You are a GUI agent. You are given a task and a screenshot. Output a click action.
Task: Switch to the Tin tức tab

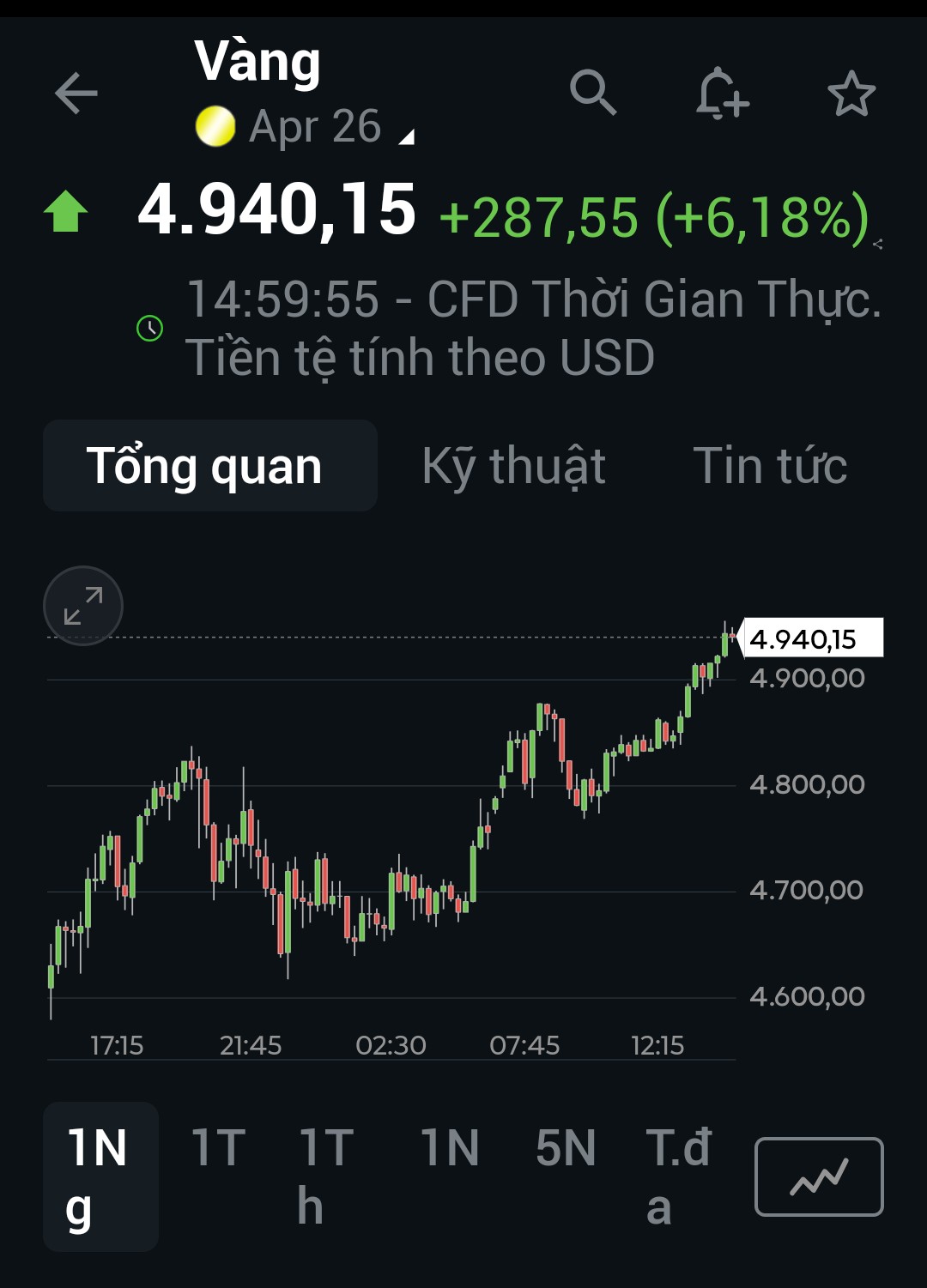(x=770, y=466)
